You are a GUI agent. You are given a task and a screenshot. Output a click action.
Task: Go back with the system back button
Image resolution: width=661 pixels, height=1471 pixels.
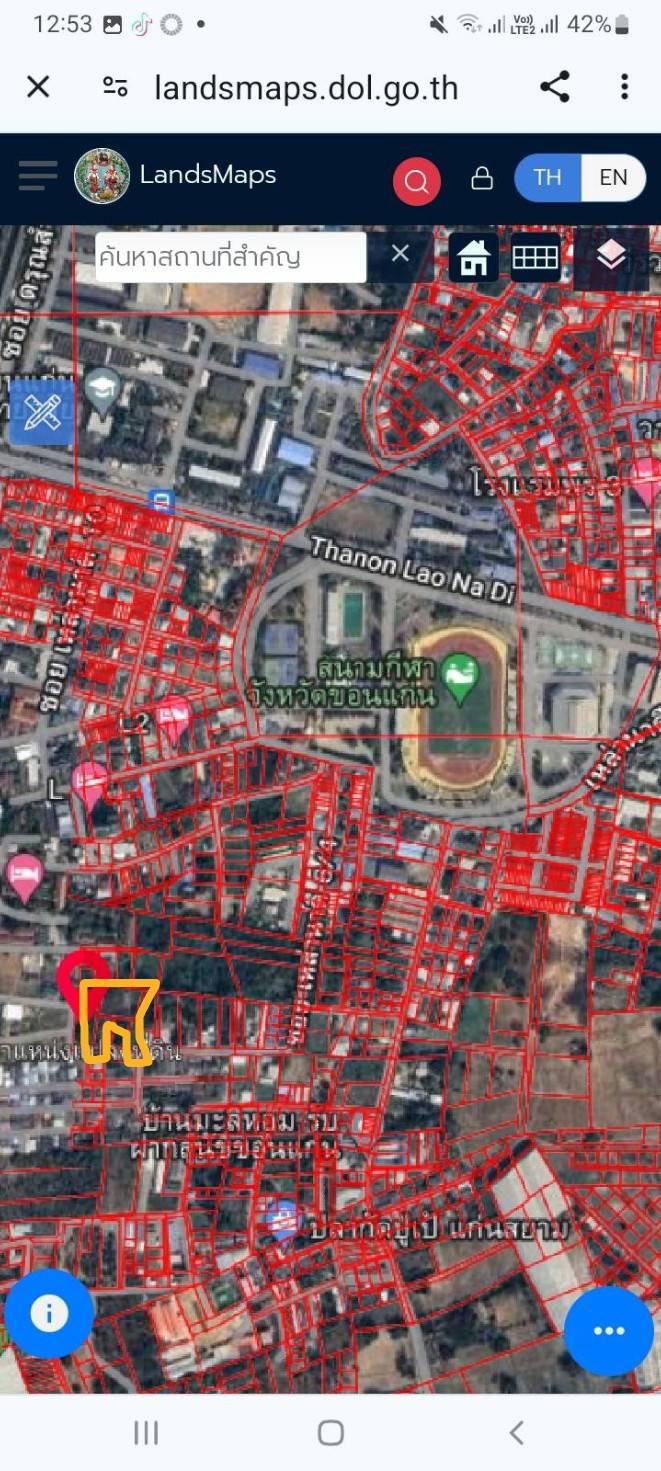coord(516,1433)
